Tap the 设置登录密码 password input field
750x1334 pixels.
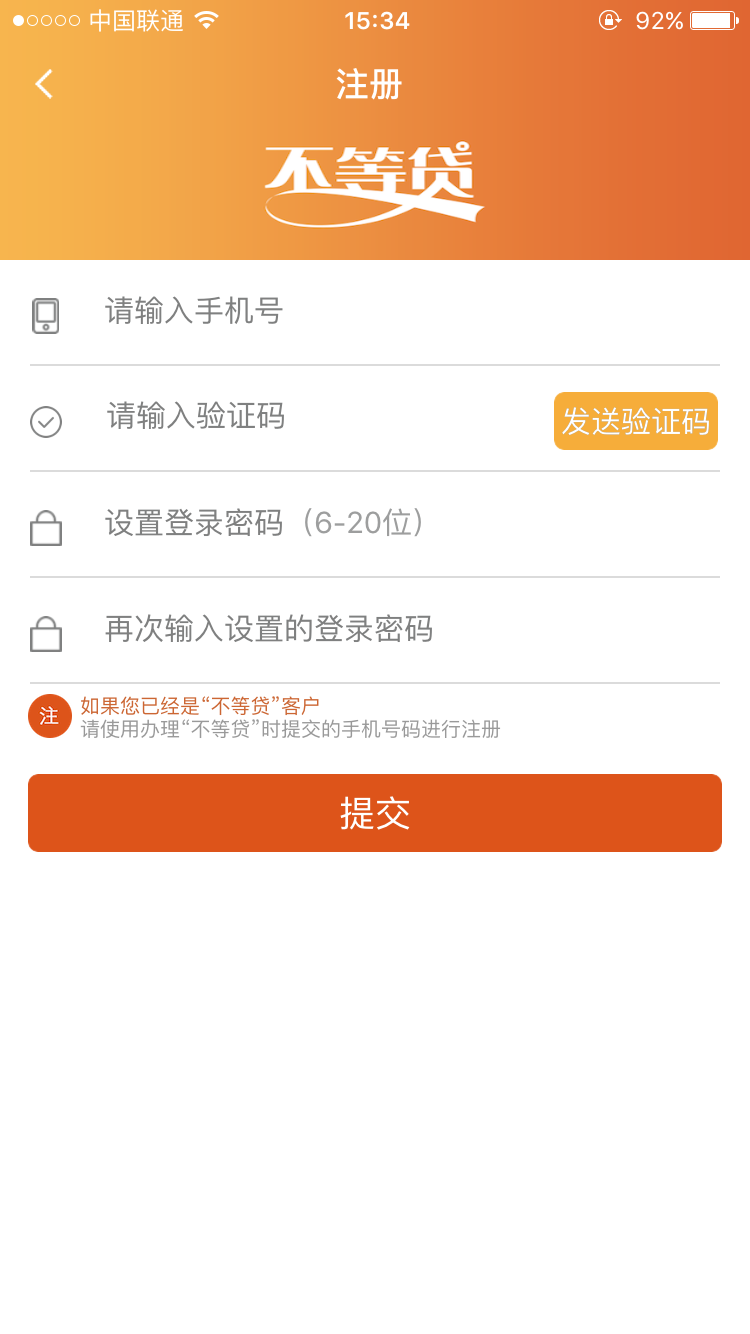(x=300, y=525)
